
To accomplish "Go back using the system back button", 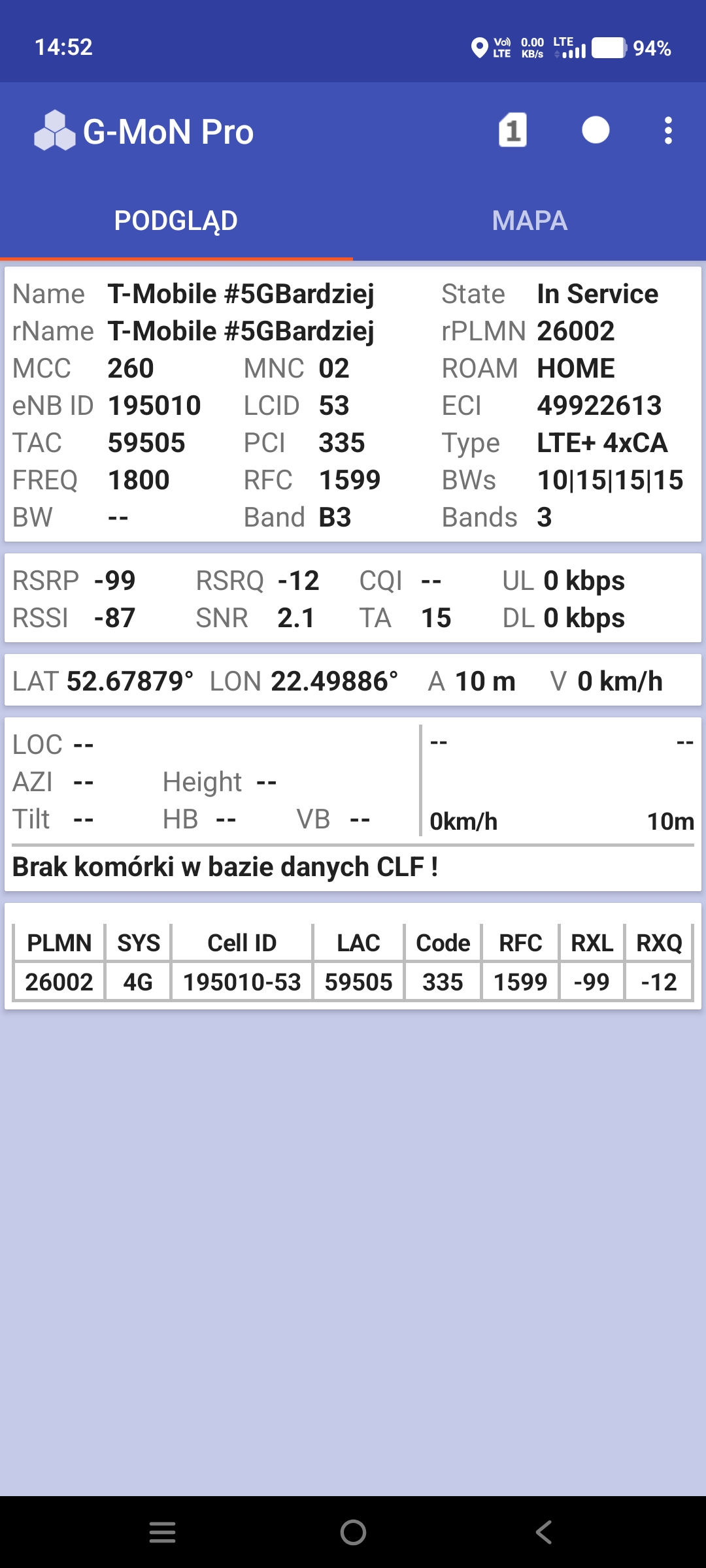I will (543, 1532).
